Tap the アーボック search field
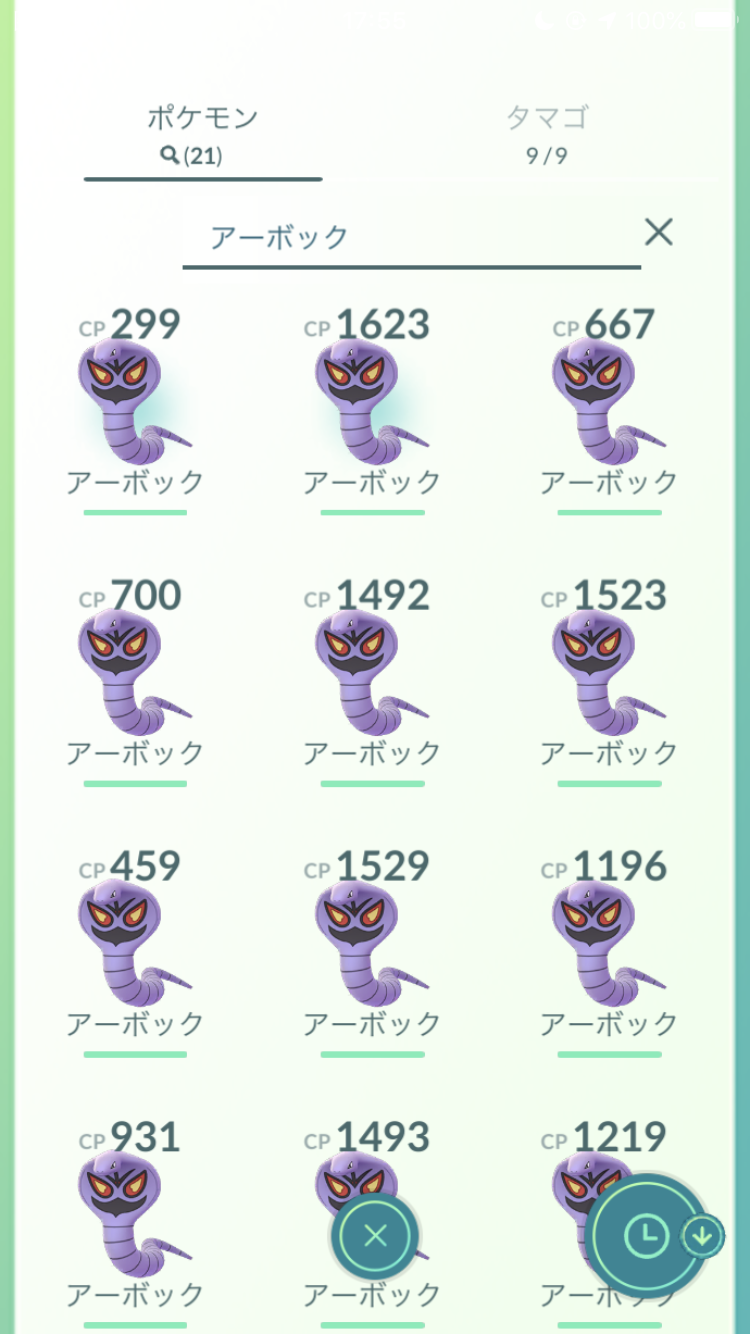 410,238
